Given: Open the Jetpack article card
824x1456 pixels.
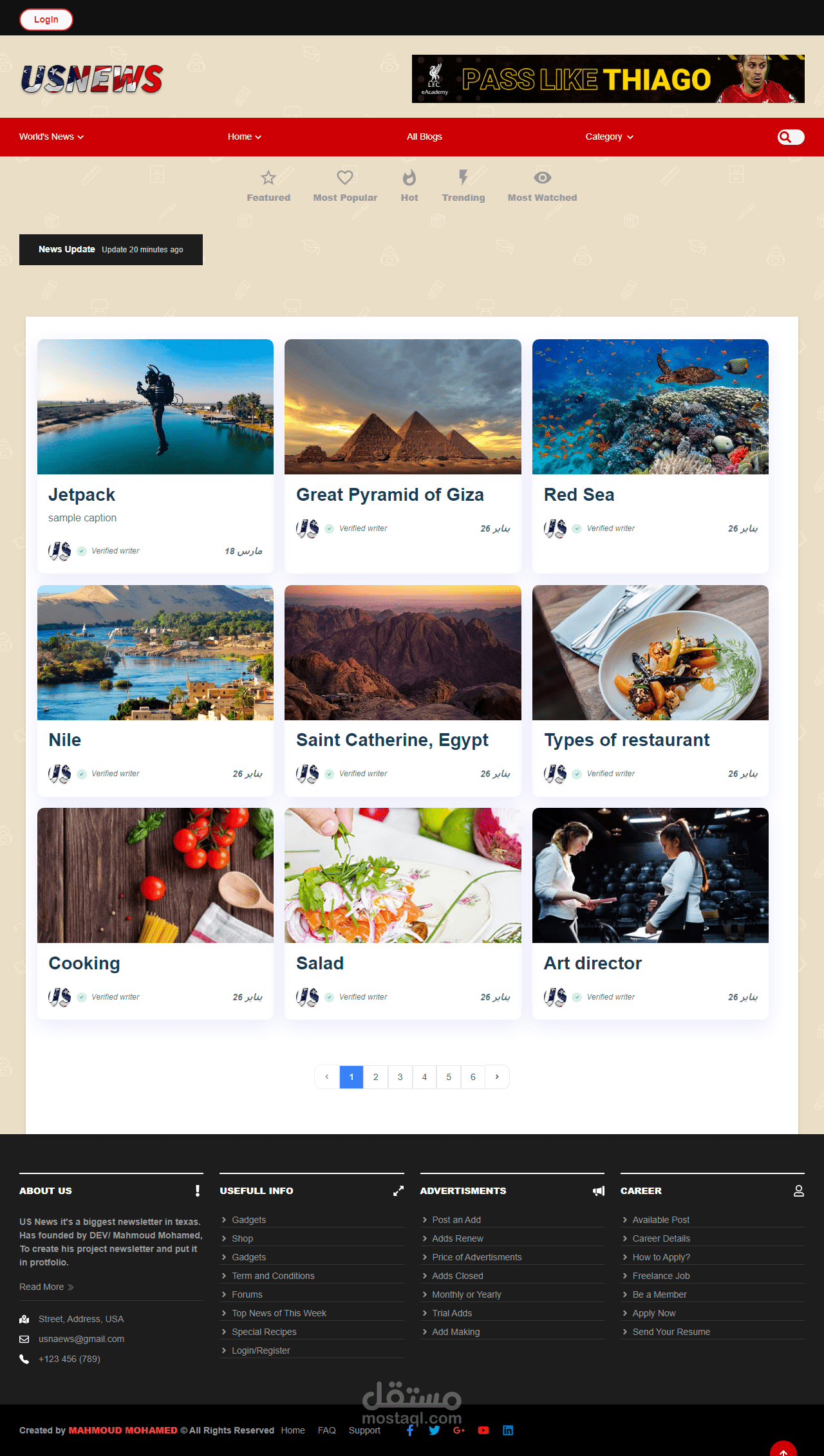Looking at the screenshot, I should click(x=155, y=456).
